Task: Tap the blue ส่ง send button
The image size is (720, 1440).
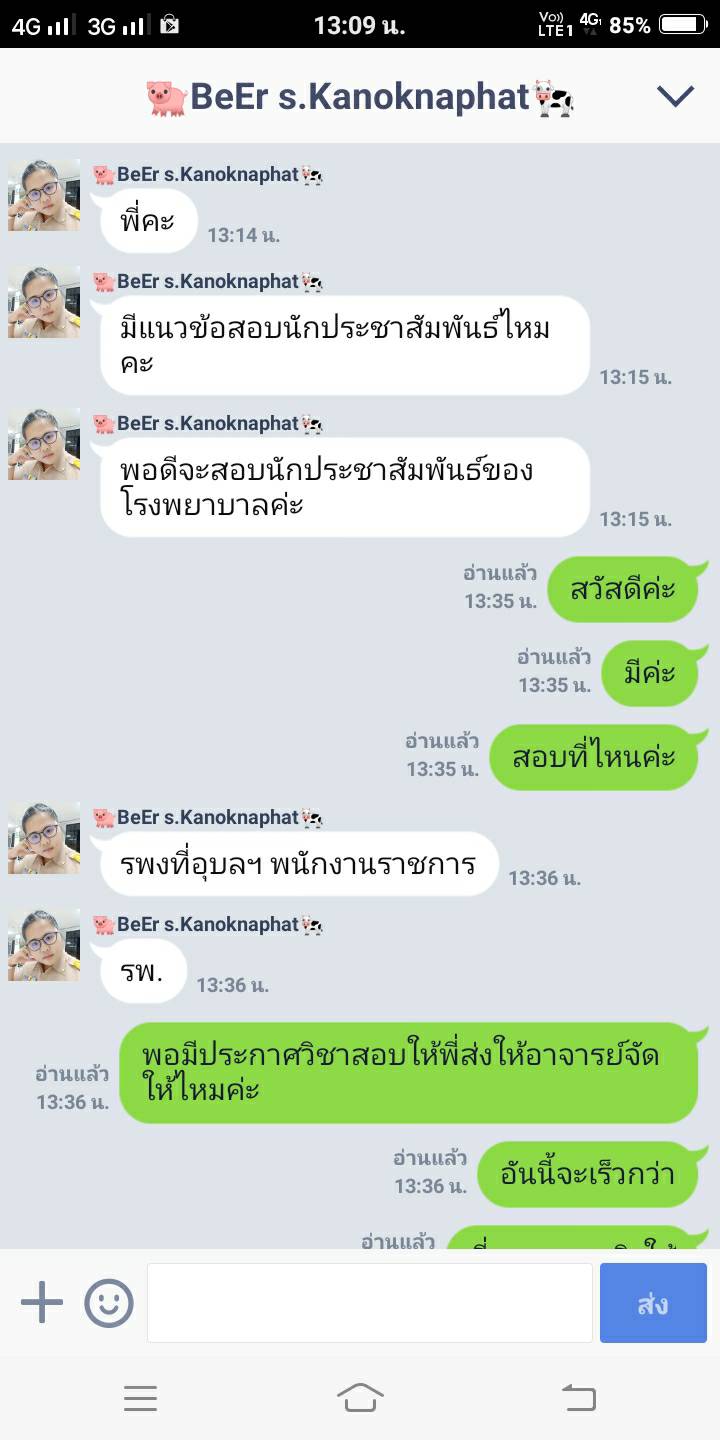Action: tap(653, 1303)
